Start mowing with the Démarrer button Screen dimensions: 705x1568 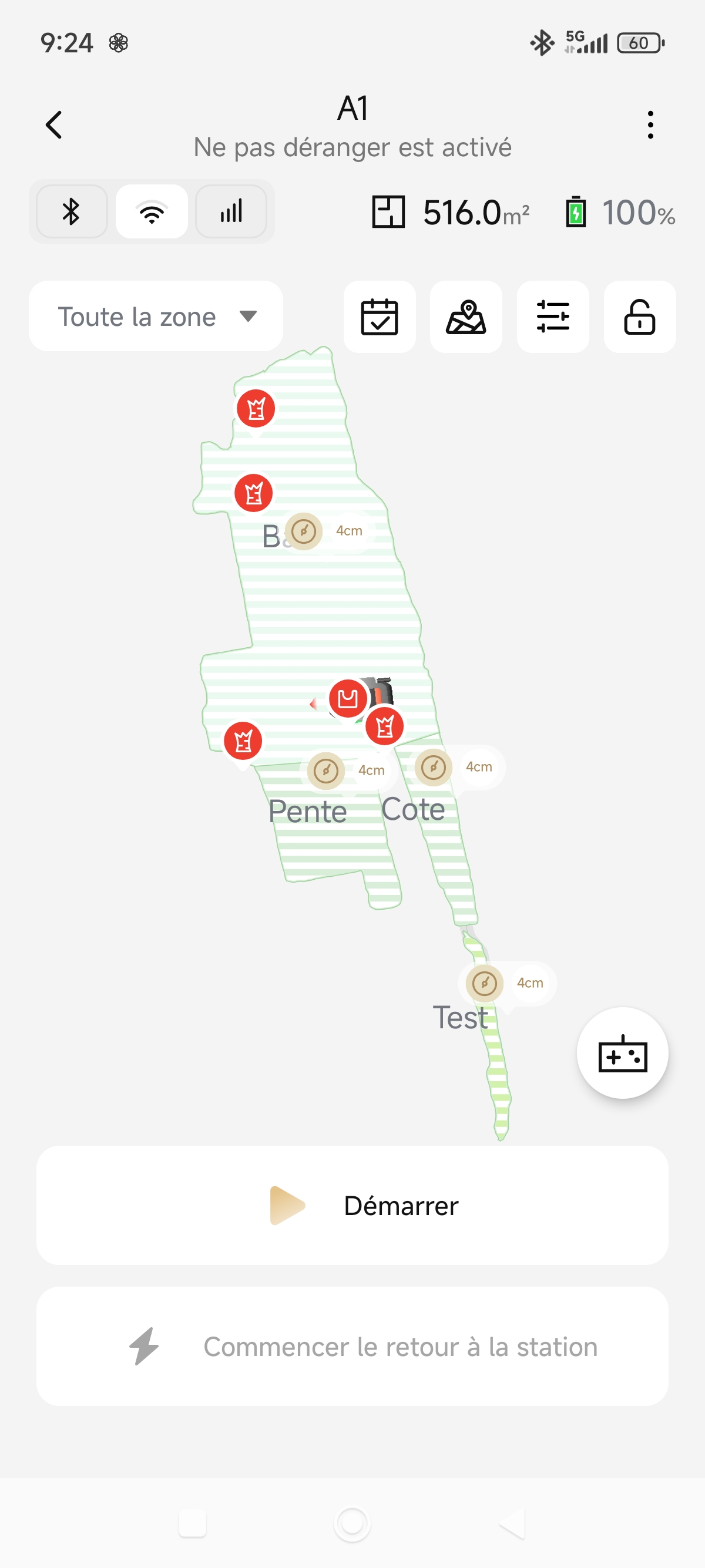click(352, 1205)
